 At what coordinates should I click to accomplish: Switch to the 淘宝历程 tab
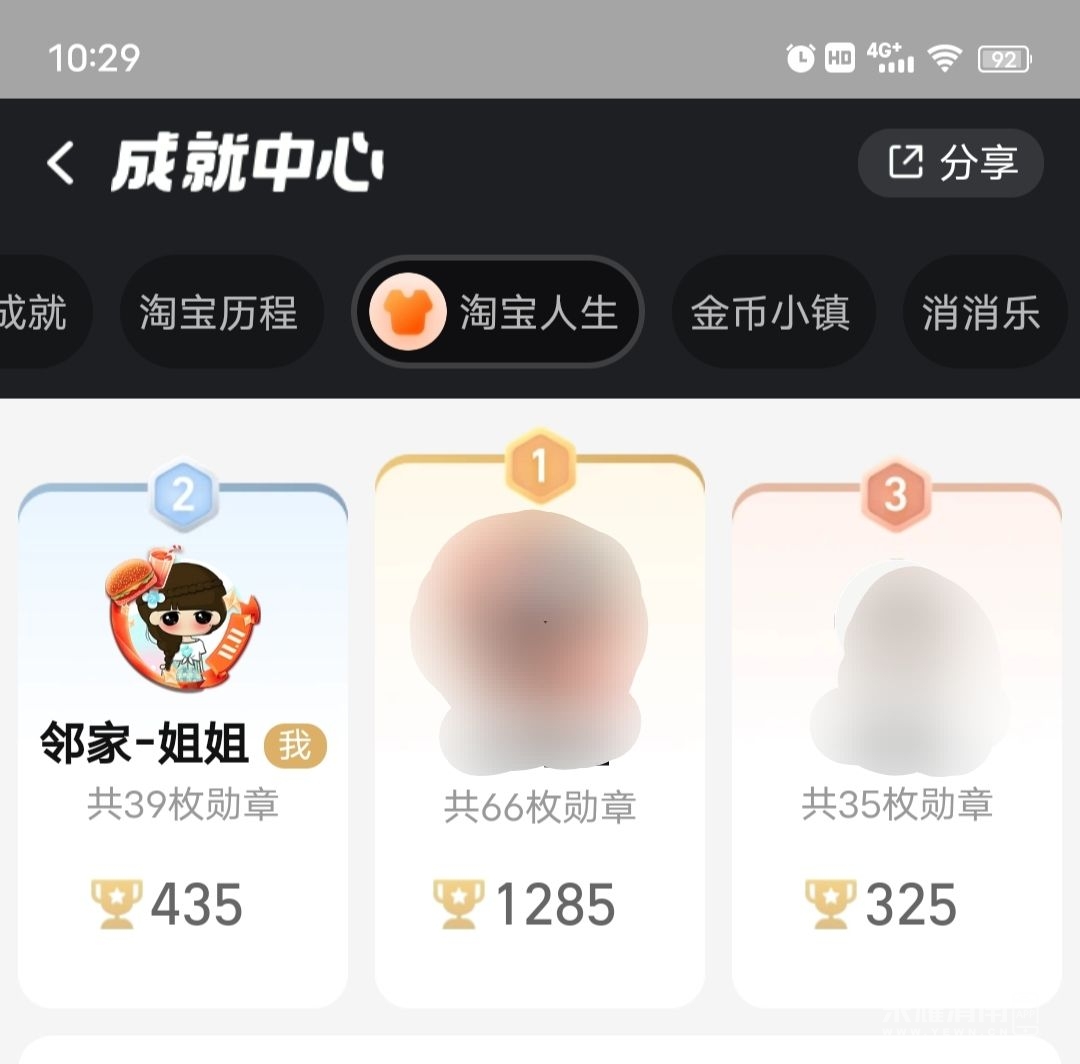220,313
